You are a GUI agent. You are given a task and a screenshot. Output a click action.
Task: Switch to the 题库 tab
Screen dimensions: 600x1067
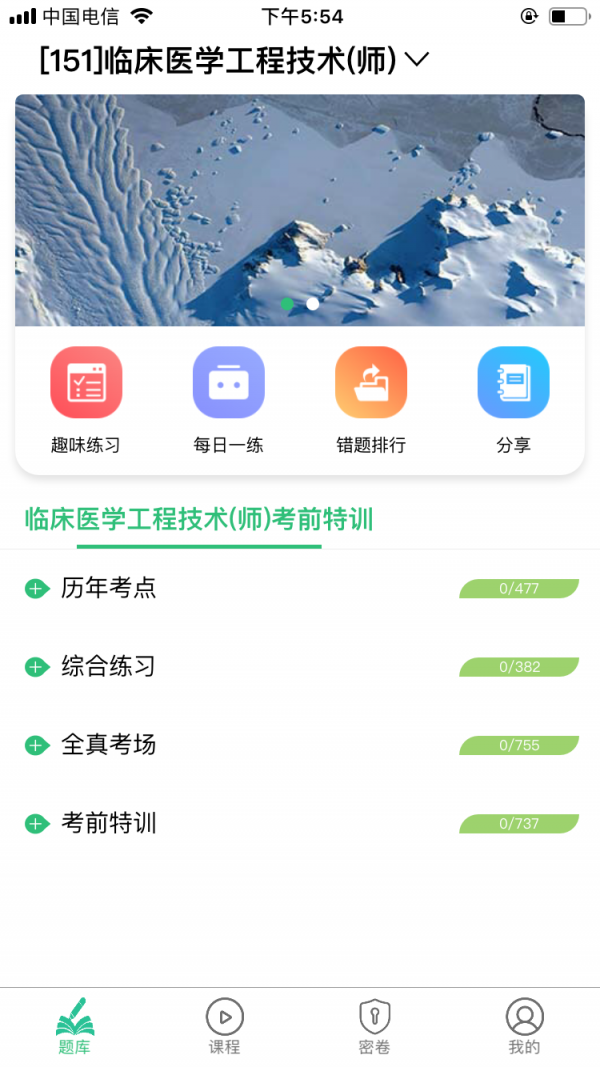click(x=75, y=1027)
